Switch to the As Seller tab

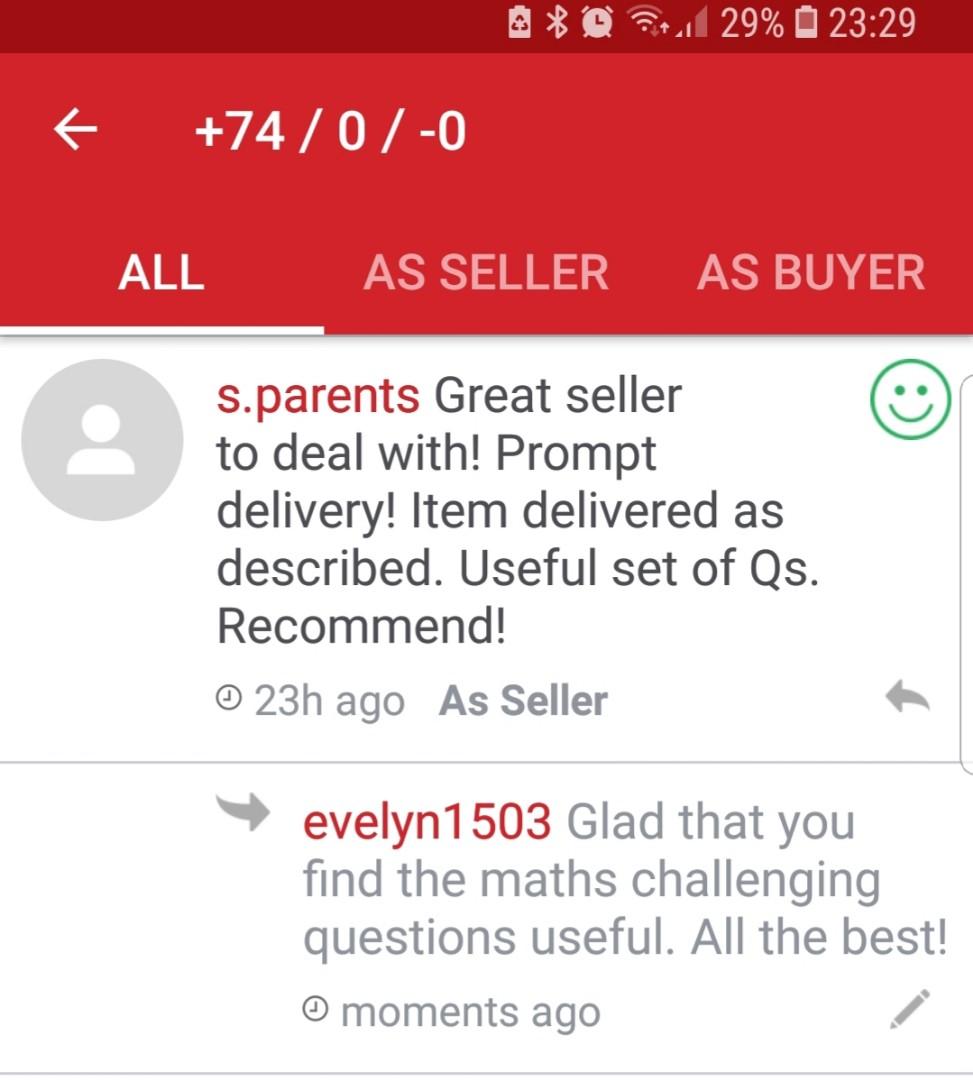tap(486, 273)
